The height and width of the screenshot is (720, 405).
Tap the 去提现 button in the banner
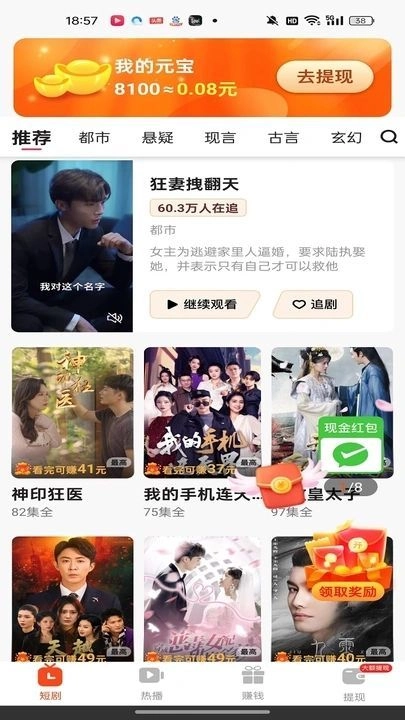(325, 77)
